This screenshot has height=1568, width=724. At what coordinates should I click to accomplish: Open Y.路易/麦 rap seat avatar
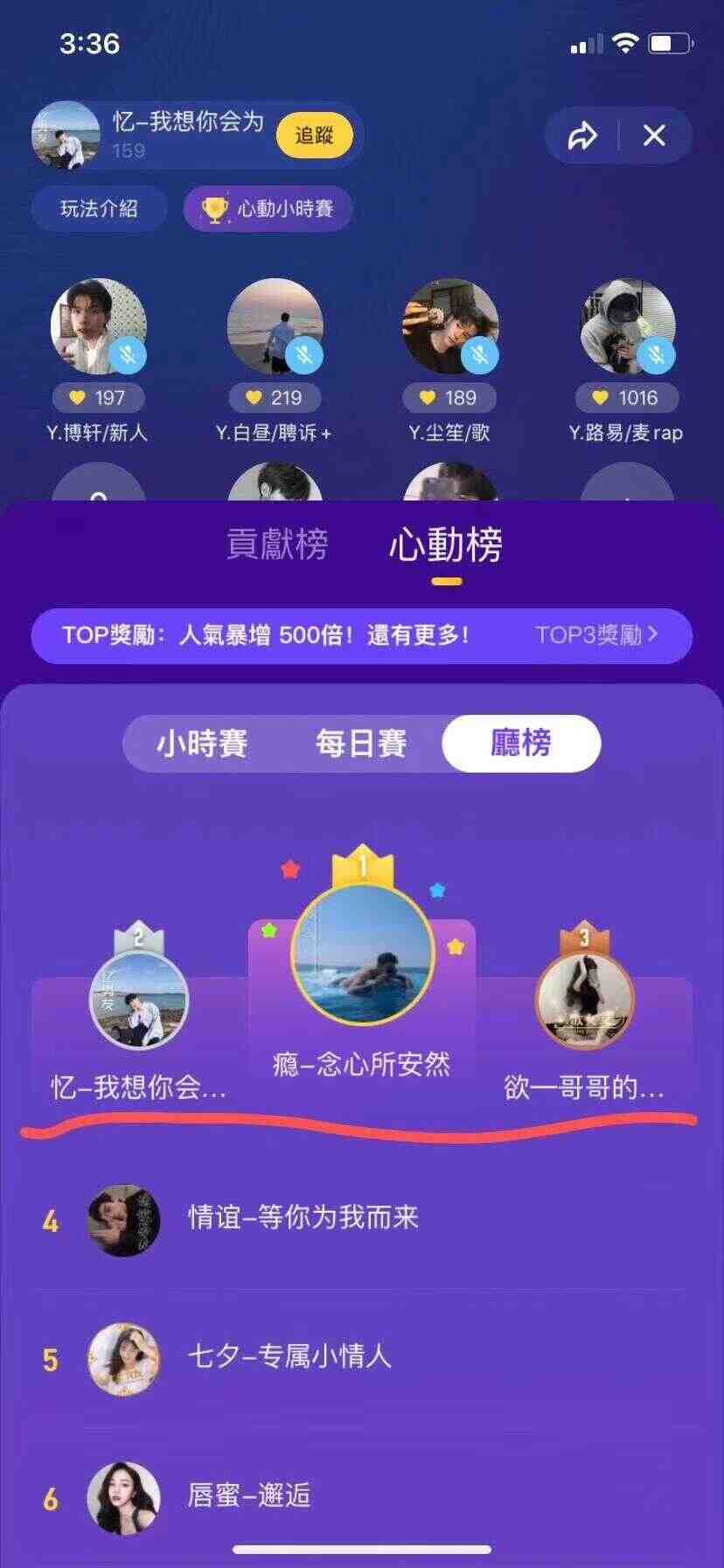(x=626, y=326)
